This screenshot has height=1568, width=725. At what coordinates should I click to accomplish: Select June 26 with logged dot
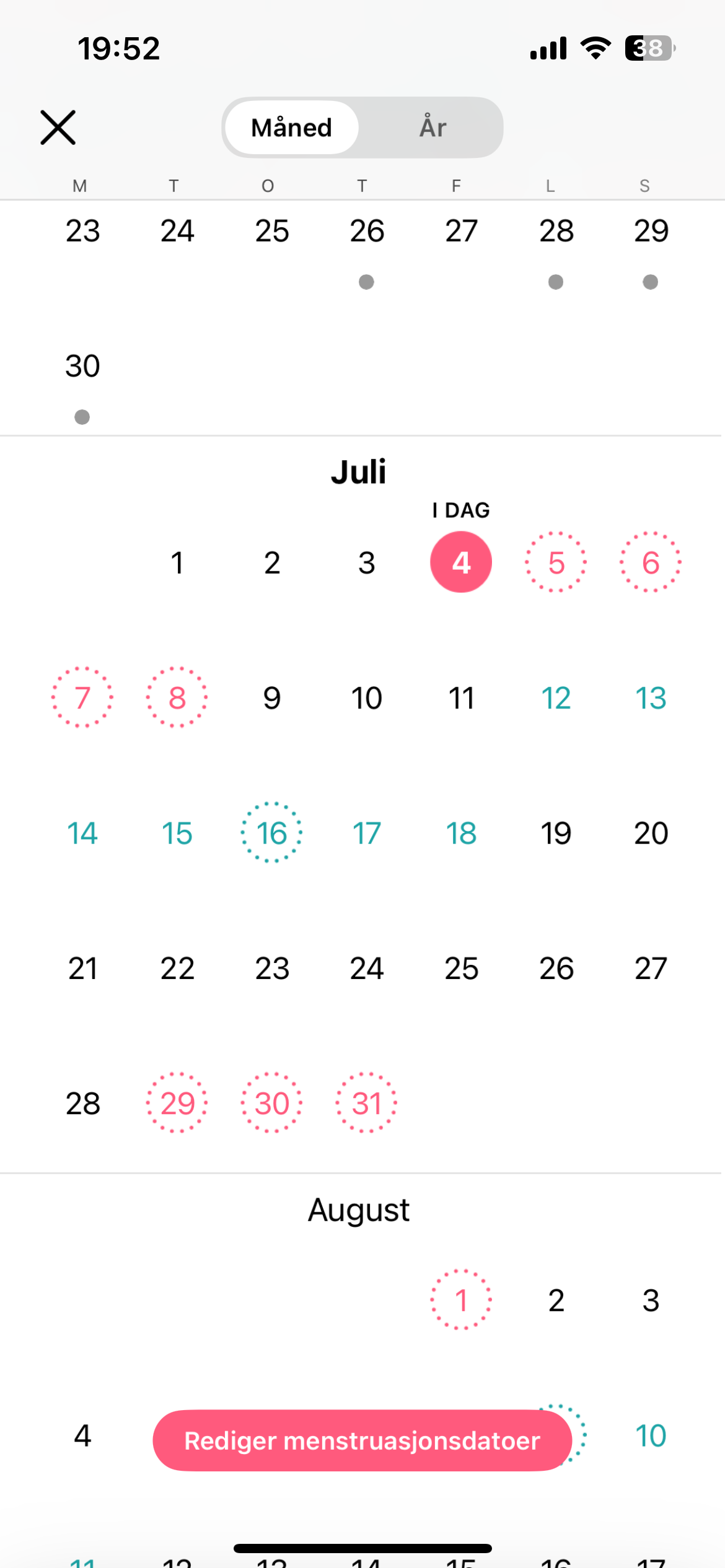pos(366,232)
